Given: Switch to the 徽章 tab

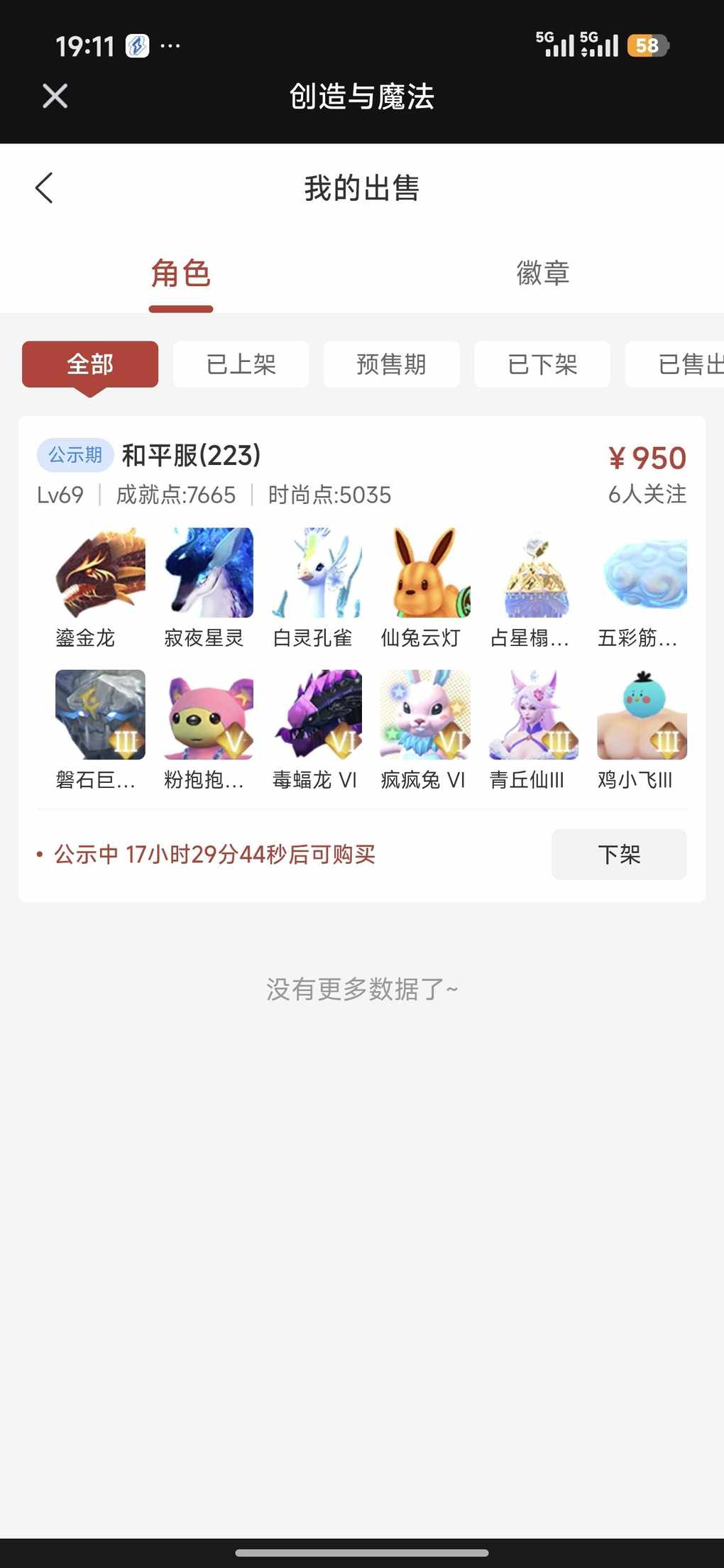Looking at the screenshot, I should coord(543,273).
